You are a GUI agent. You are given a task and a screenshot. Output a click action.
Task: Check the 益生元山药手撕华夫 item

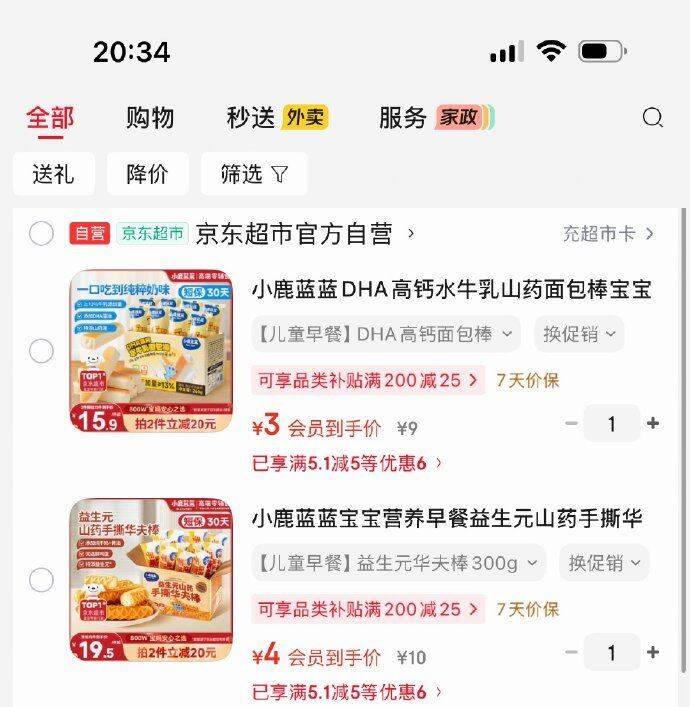point(41,580)
